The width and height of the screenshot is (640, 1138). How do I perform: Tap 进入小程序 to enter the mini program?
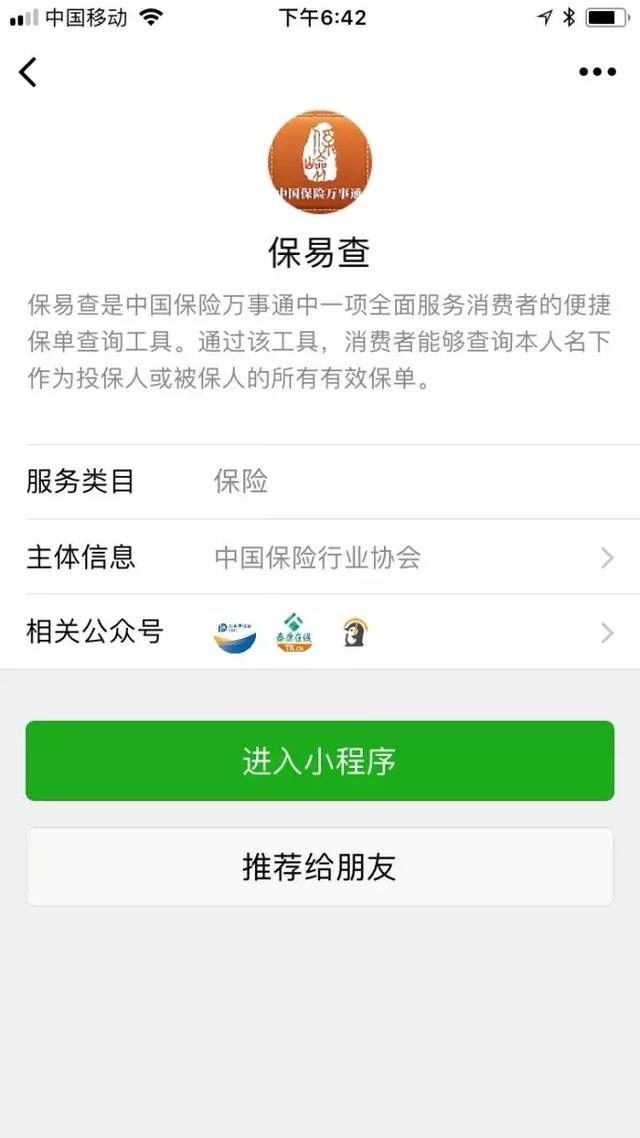point(320,761)
